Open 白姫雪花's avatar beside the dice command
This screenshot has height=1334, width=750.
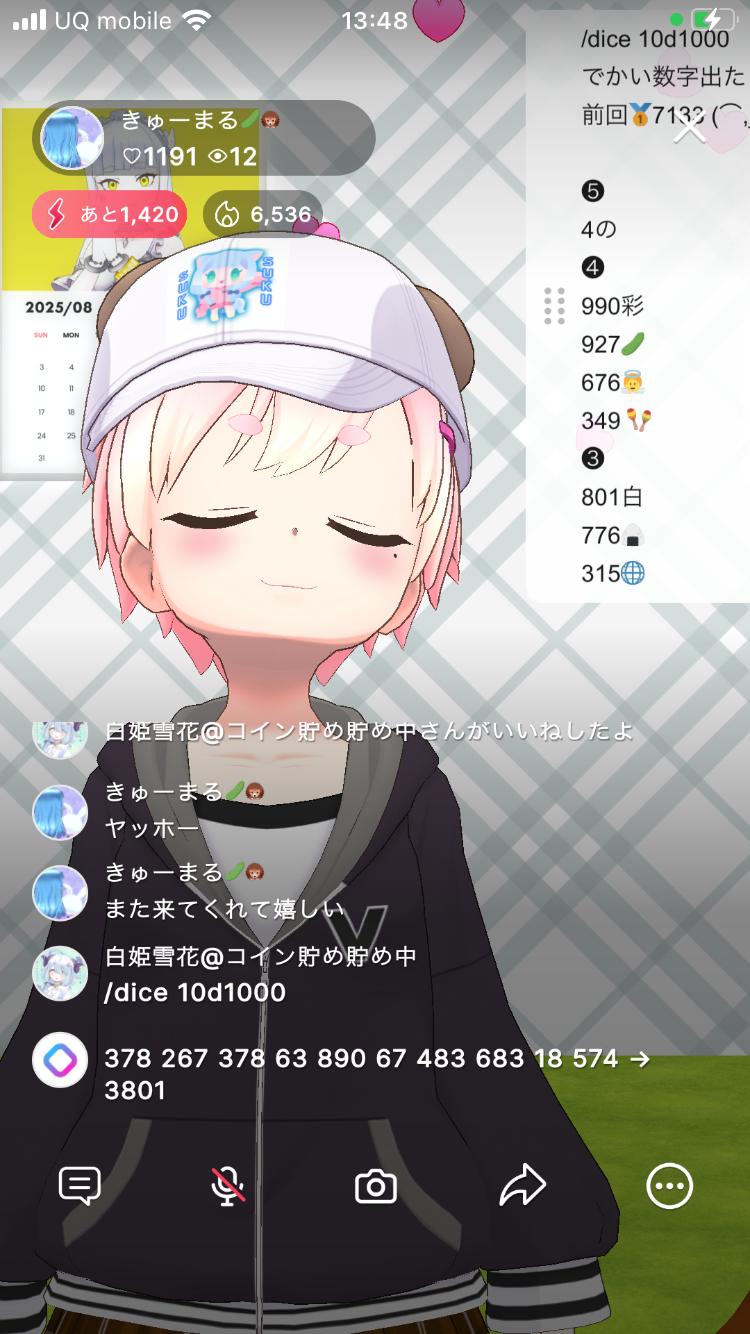click(60, 973)
